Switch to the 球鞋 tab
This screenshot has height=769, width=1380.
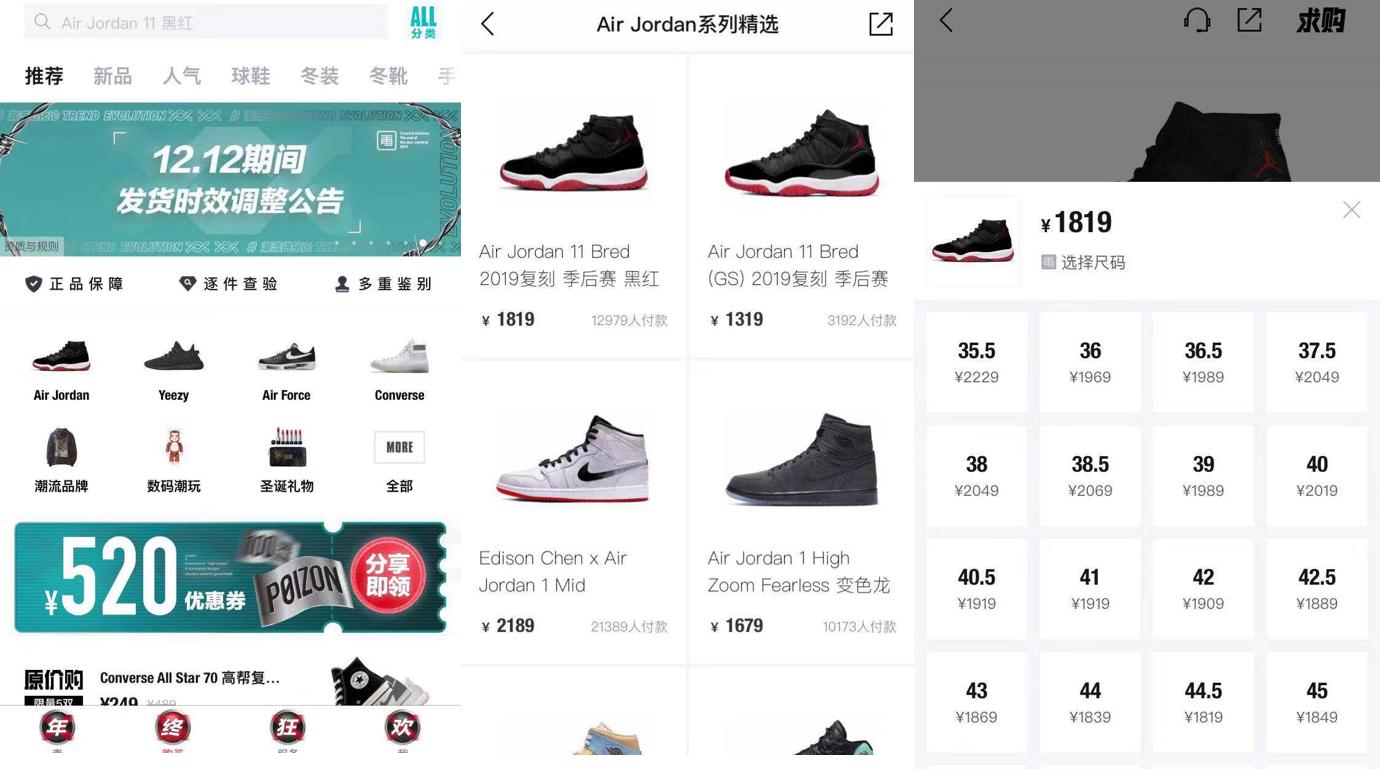tap(250, 76)
